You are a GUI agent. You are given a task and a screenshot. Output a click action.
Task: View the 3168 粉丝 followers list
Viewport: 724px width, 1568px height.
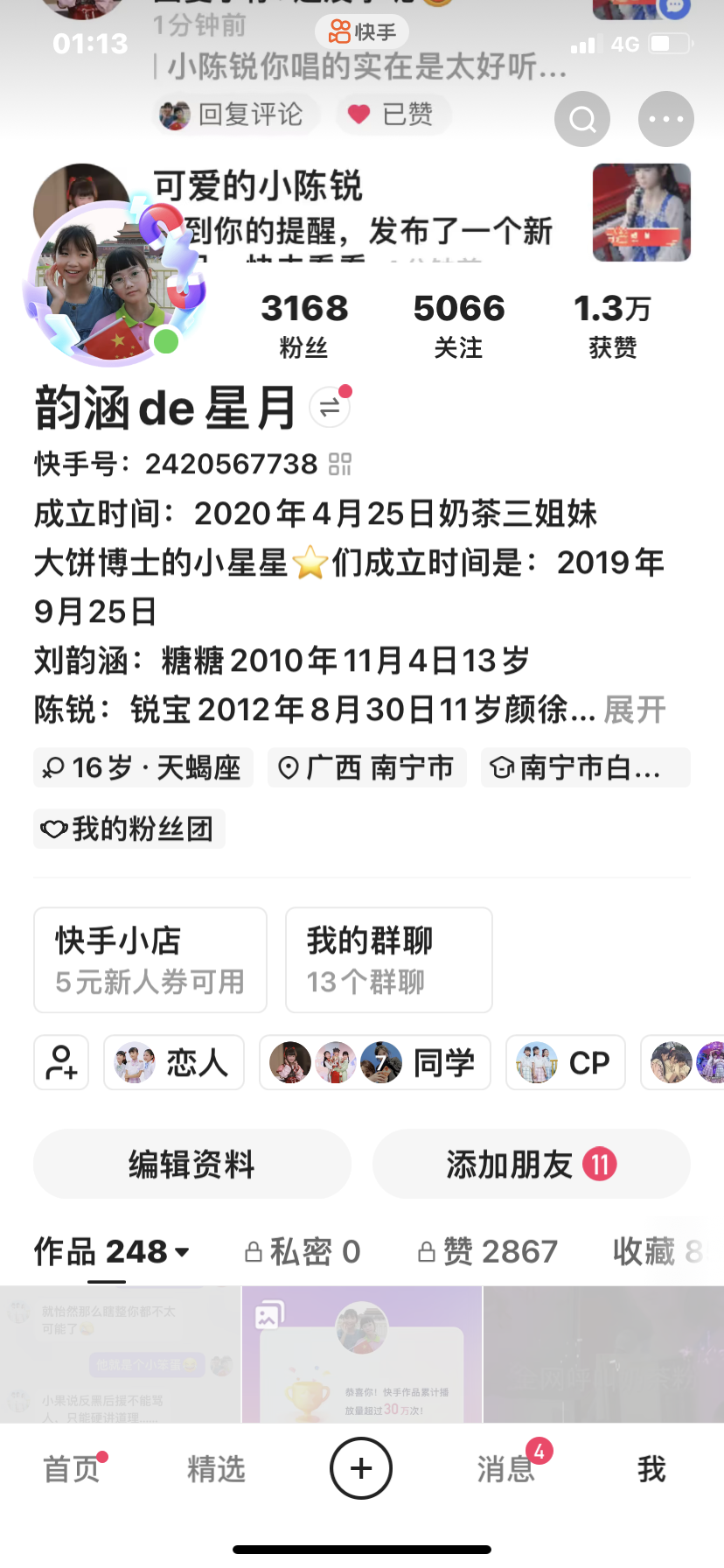pos(303,325)
